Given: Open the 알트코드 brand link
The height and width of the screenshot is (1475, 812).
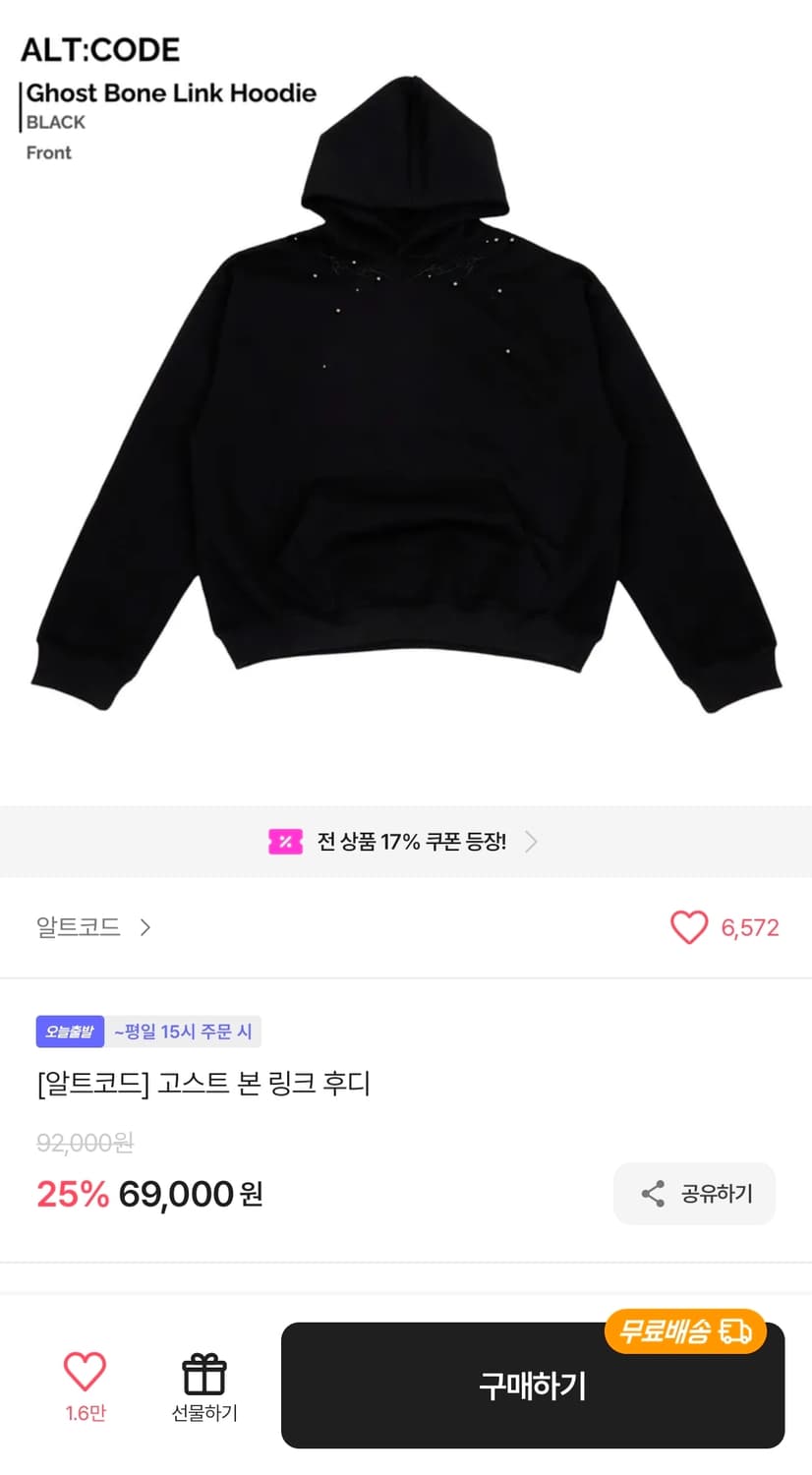Looking at the screenshot, I should [x=78, y=927].
